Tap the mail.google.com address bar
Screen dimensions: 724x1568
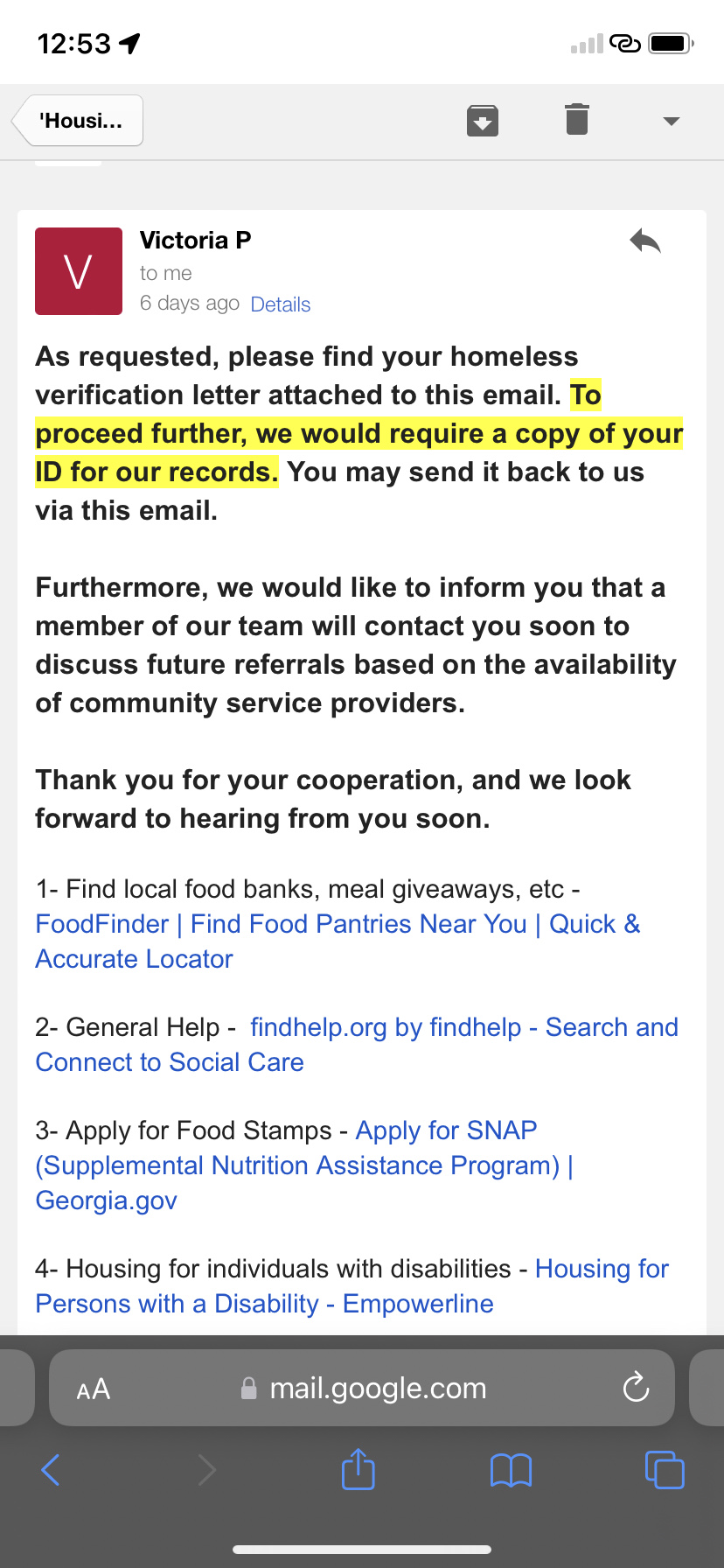click(362, 1388)
